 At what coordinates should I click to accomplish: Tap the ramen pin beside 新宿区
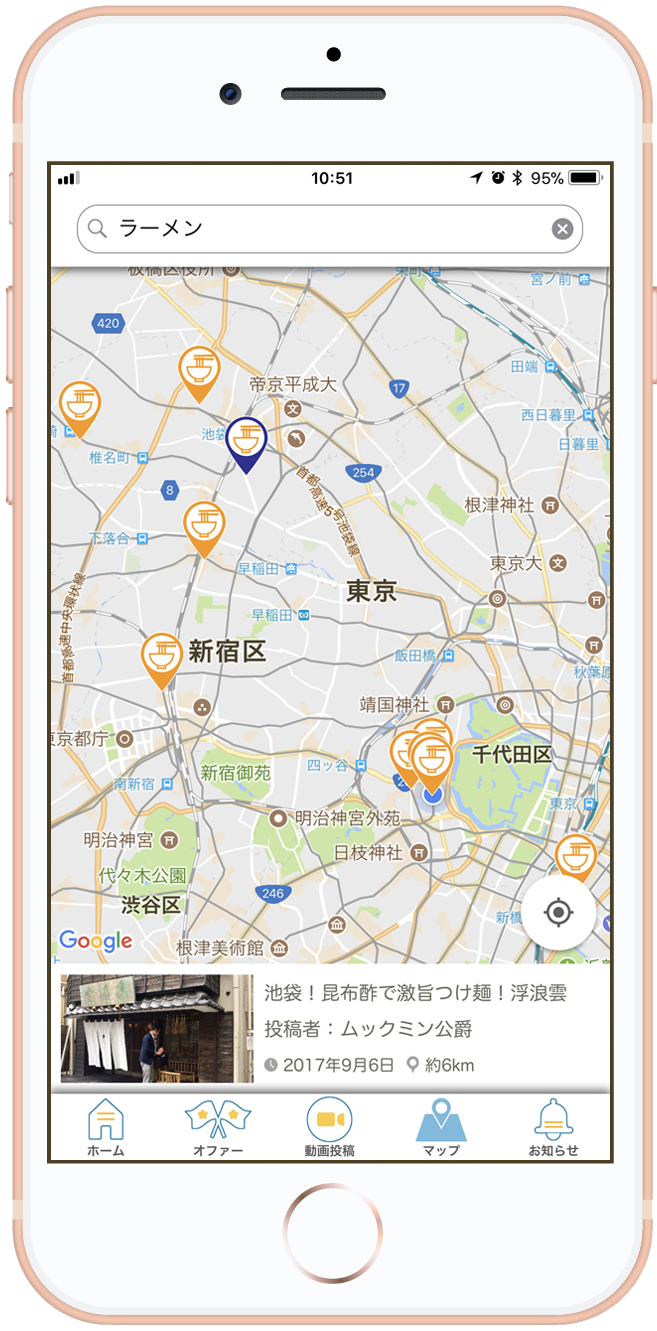[161, 660]
